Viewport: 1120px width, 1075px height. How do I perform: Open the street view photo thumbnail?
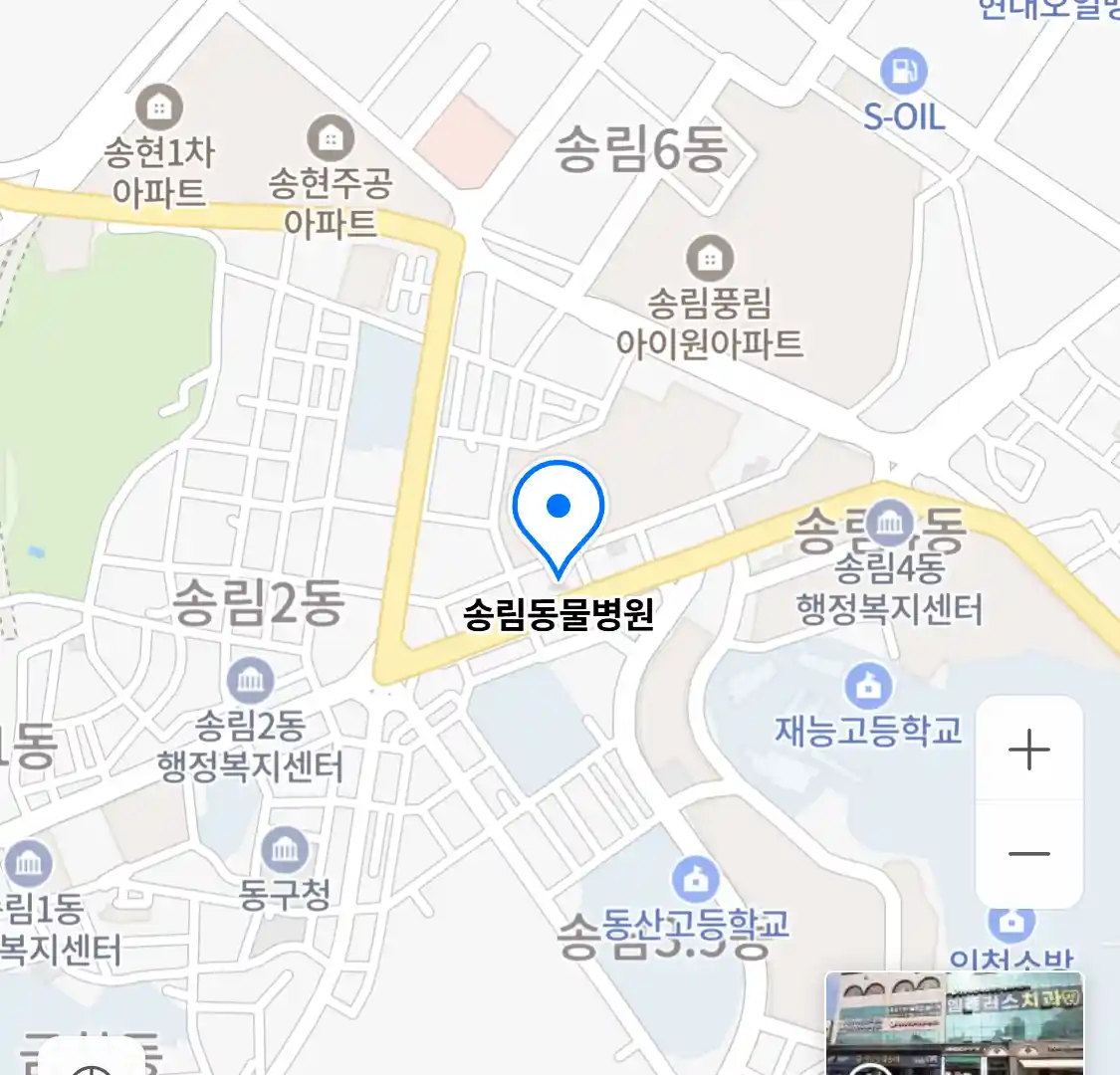click(x=954, y=1023)
